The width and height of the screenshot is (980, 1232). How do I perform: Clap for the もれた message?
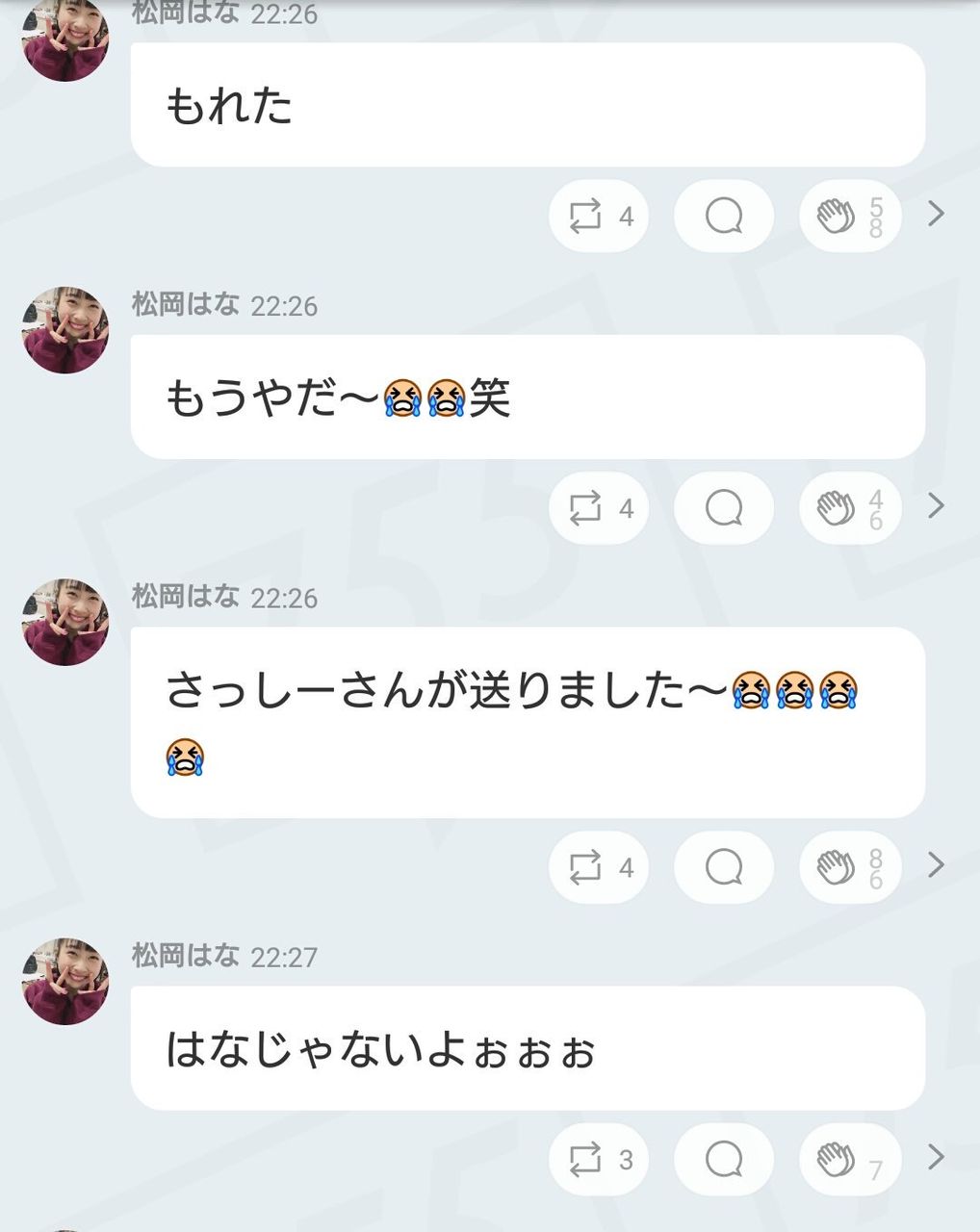[x=850, y=216]
